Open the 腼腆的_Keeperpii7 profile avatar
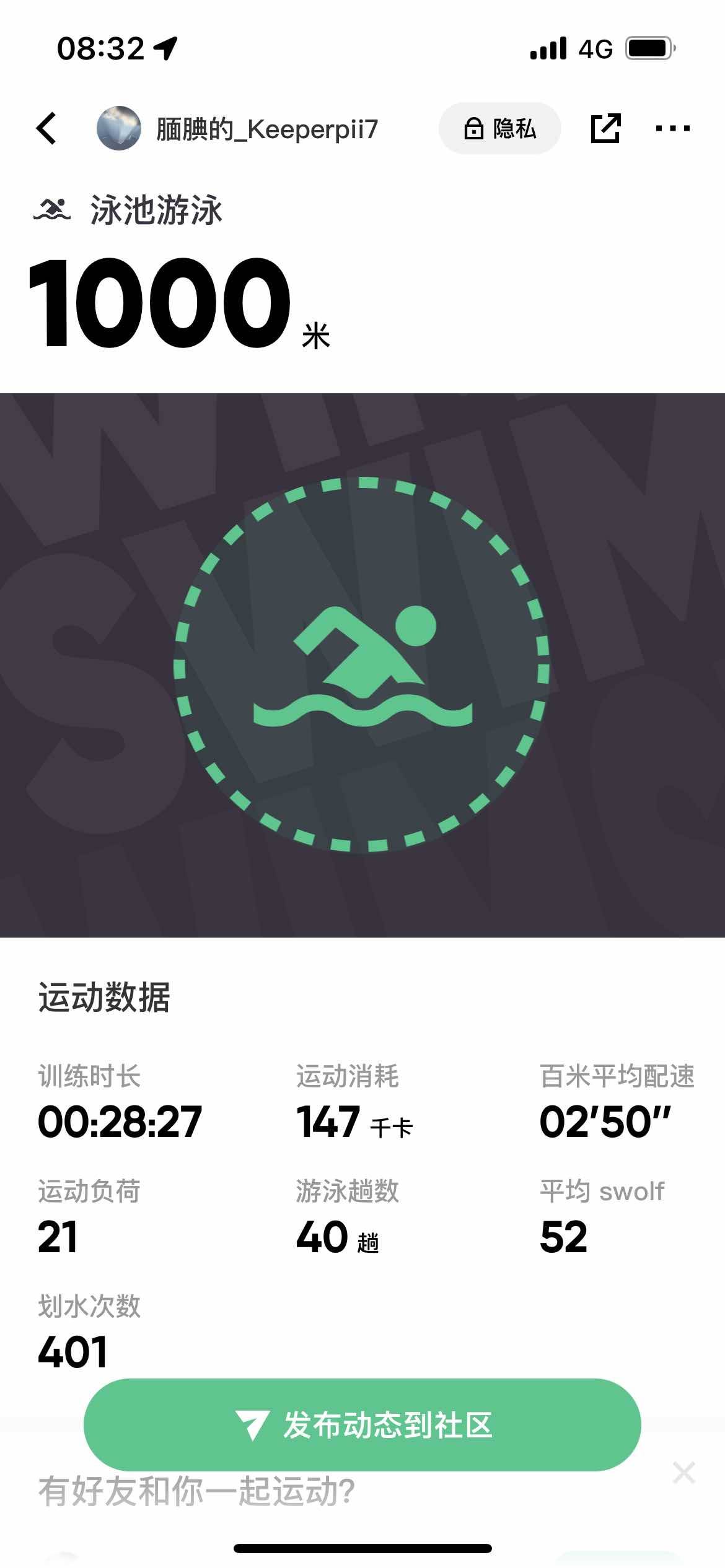Viewport: 725px width, 1568px height. [118, 128]
